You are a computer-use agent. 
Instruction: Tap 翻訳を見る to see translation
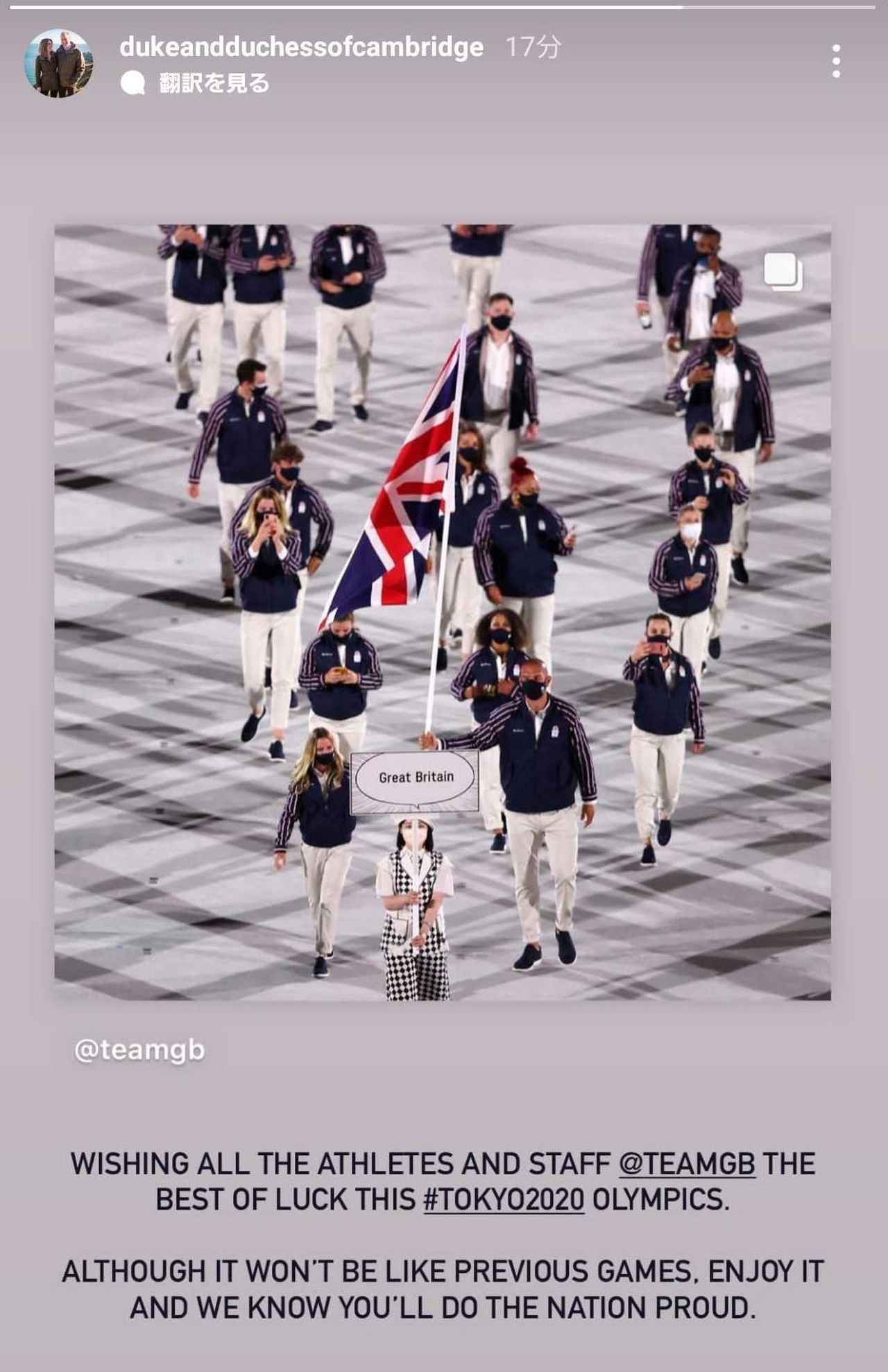tap(213, 84)
